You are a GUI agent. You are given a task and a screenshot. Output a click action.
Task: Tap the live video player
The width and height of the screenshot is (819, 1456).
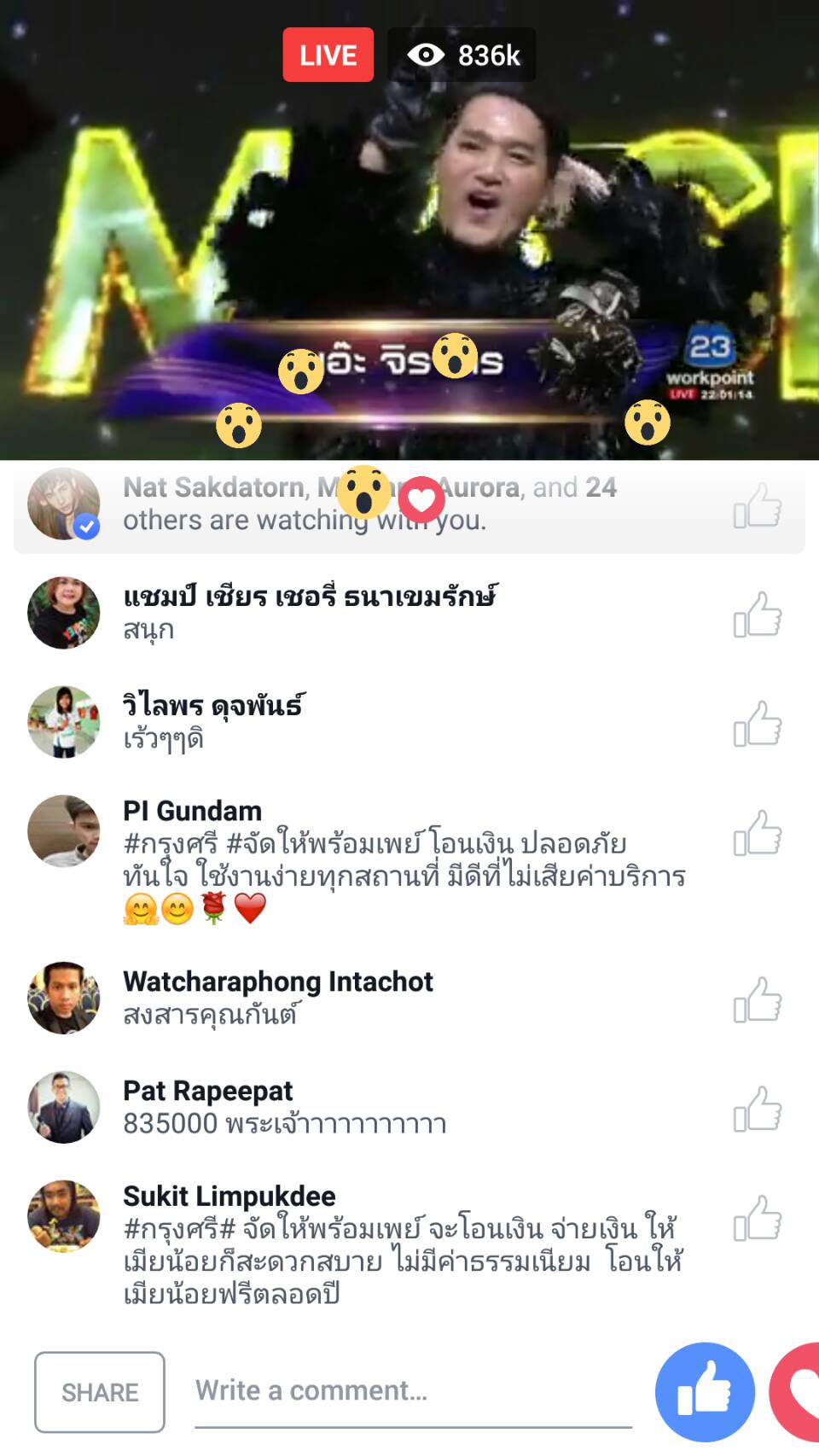coord(409,230)
